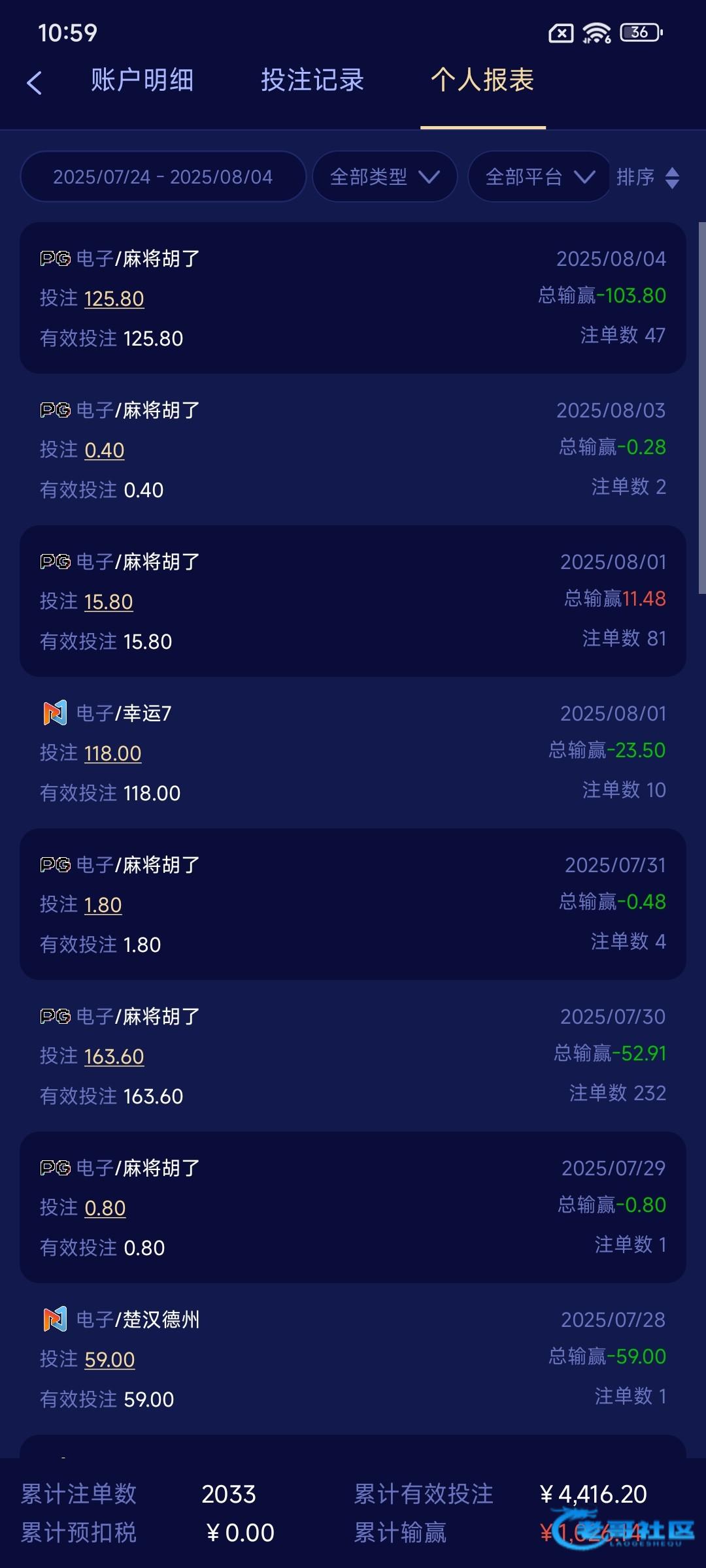Open bet amount 125.80 on 2025/08/04
The height and width of the screenshot is (1568, 706).
click(x=114, y=299)
